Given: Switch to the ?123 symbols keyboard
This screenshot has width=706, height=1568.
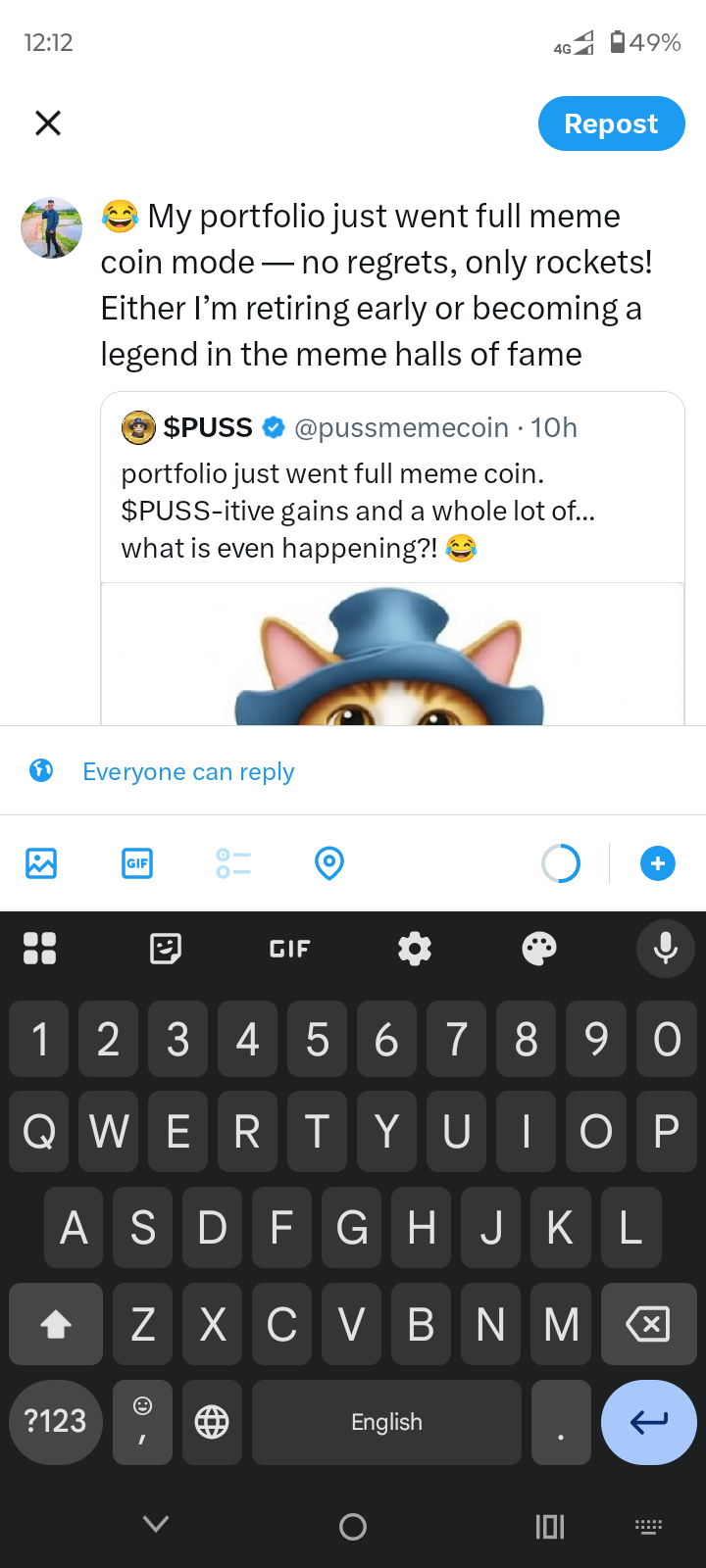Looking at the screenshot, I should click(x=55, y=1422).
